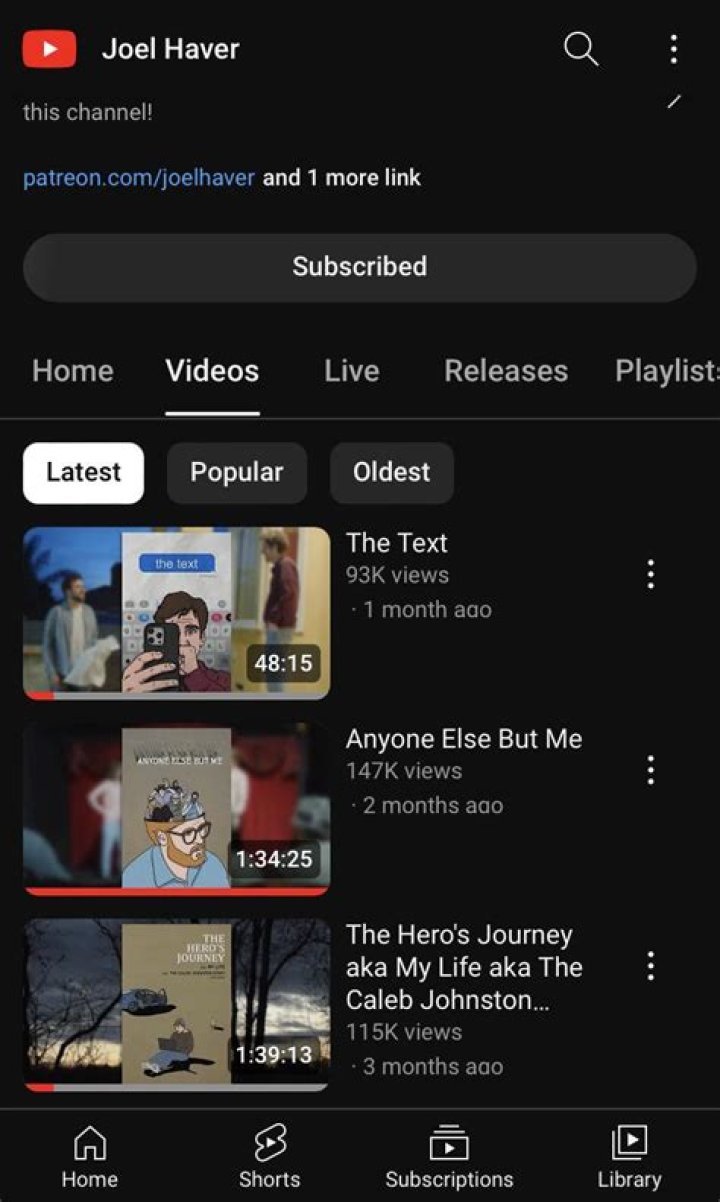Image resolution: width=720 pixels, height=1202 pixels.
Task: Open more options for "The Hero's Journey"
Action: coord(651,966)
